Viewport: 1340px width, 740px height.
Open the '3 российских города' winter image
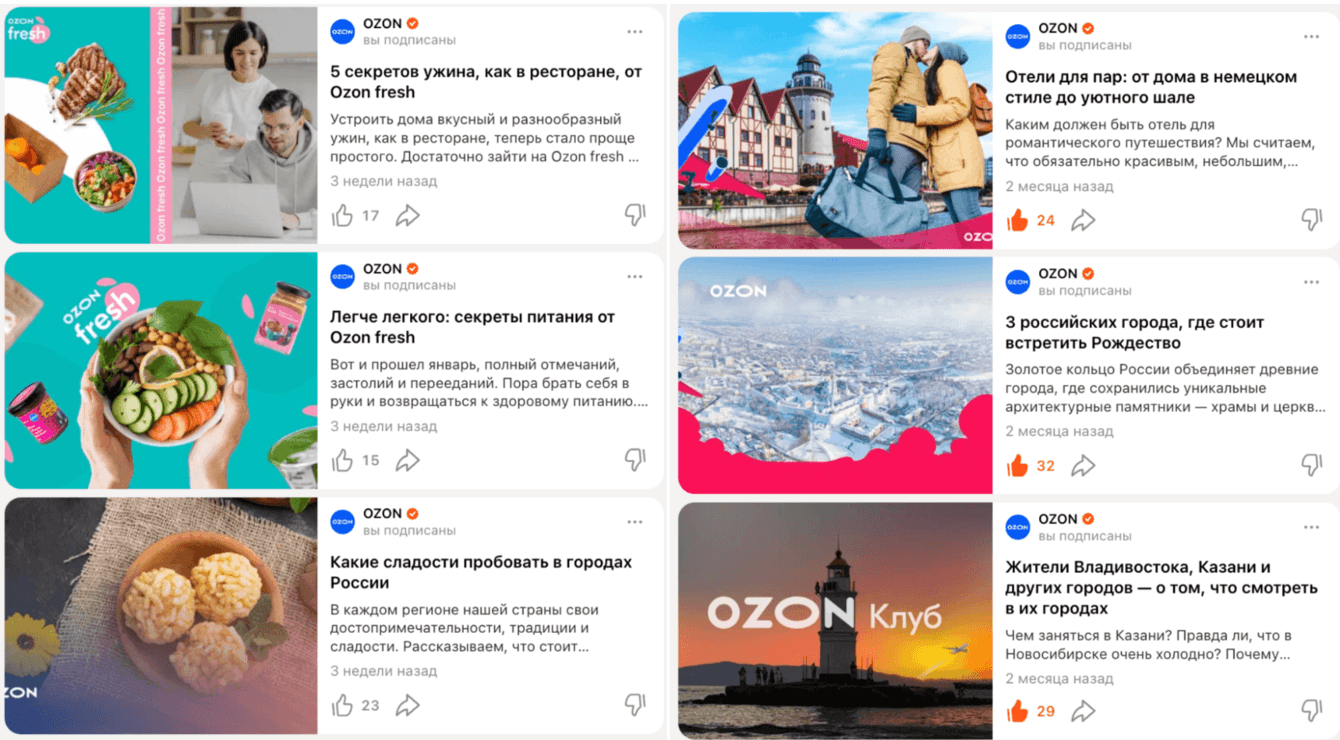click(835, 375)
